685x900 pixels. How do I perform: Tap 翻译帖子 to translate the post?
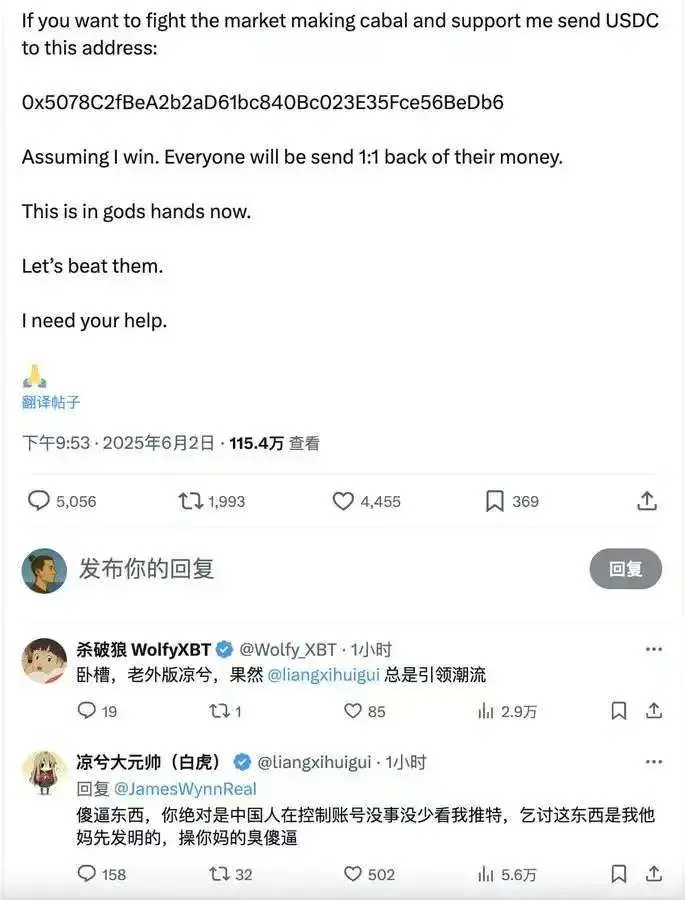point(51,402)
